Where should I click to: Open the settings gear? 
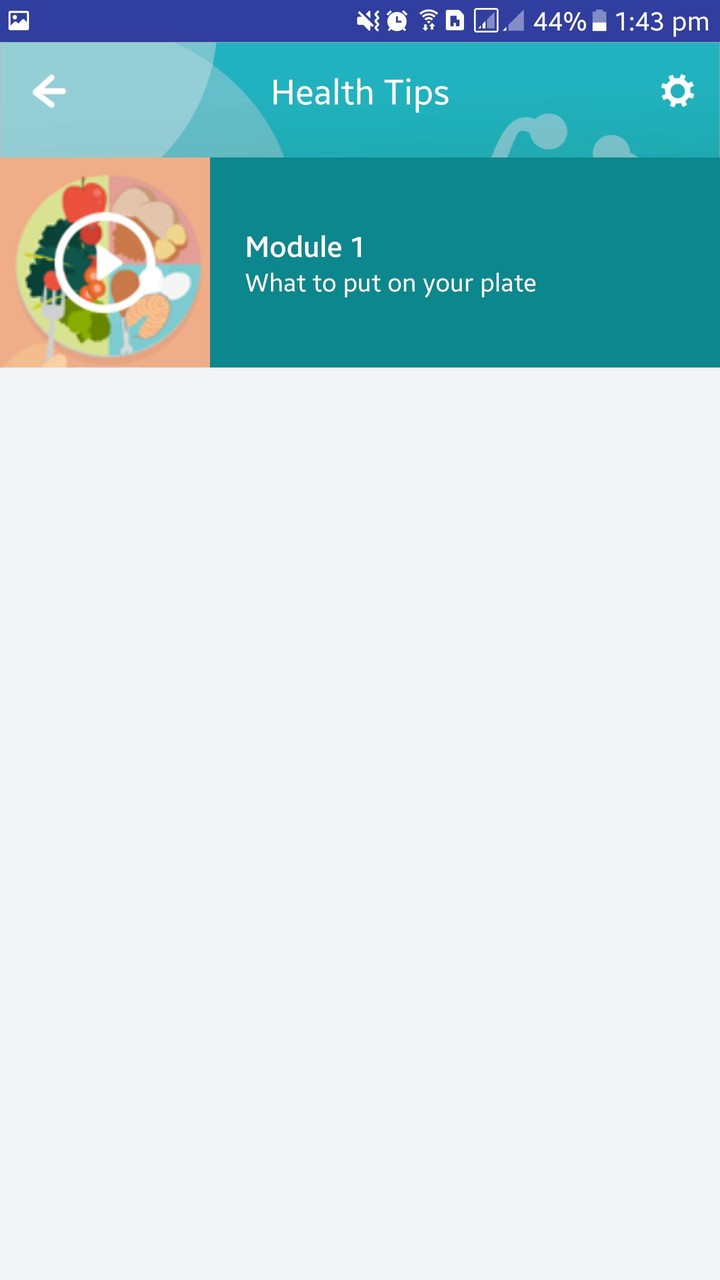677,92
